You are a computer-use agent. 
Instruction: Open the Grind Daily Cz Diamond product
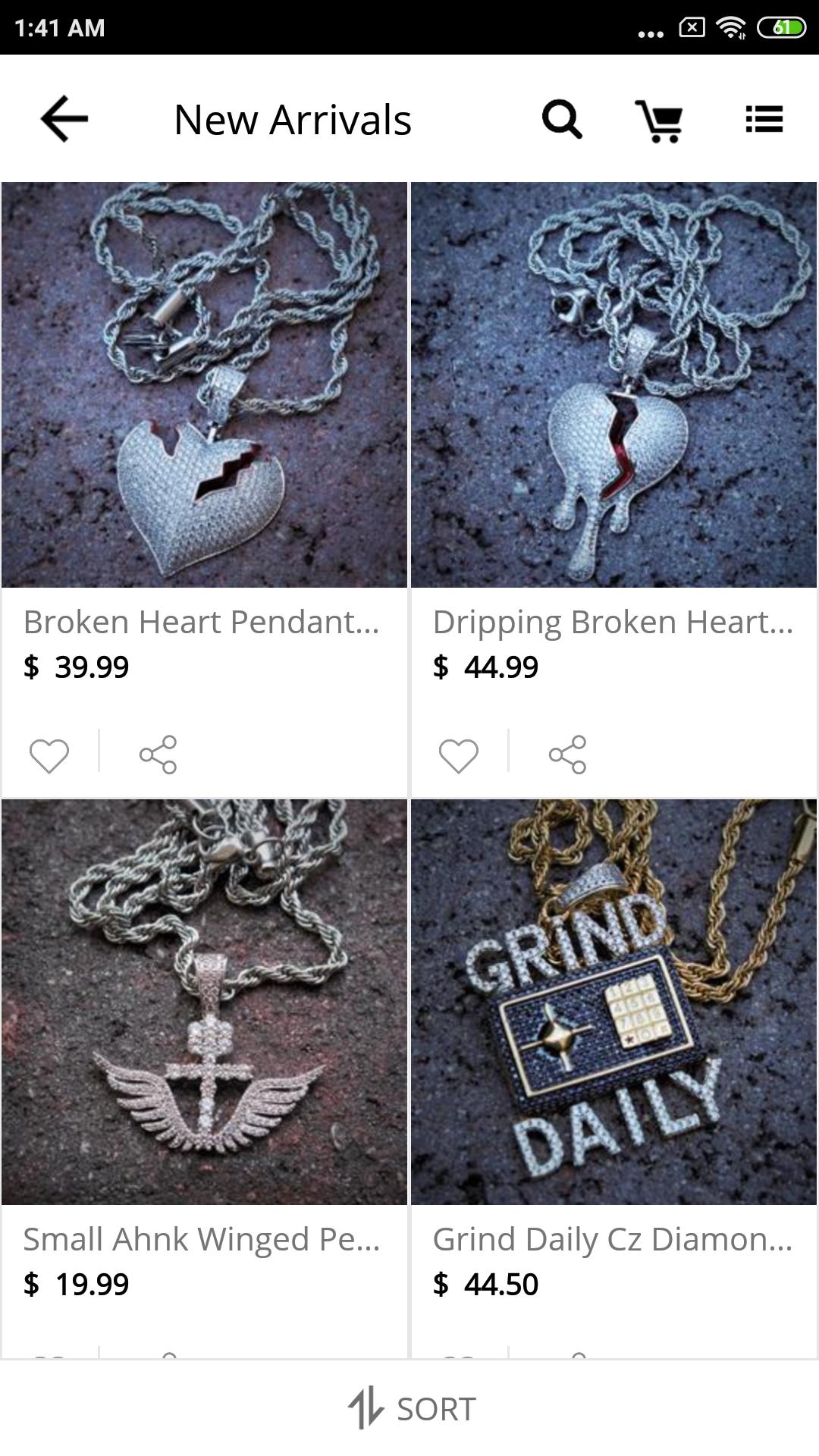(x=613, y=1002)
